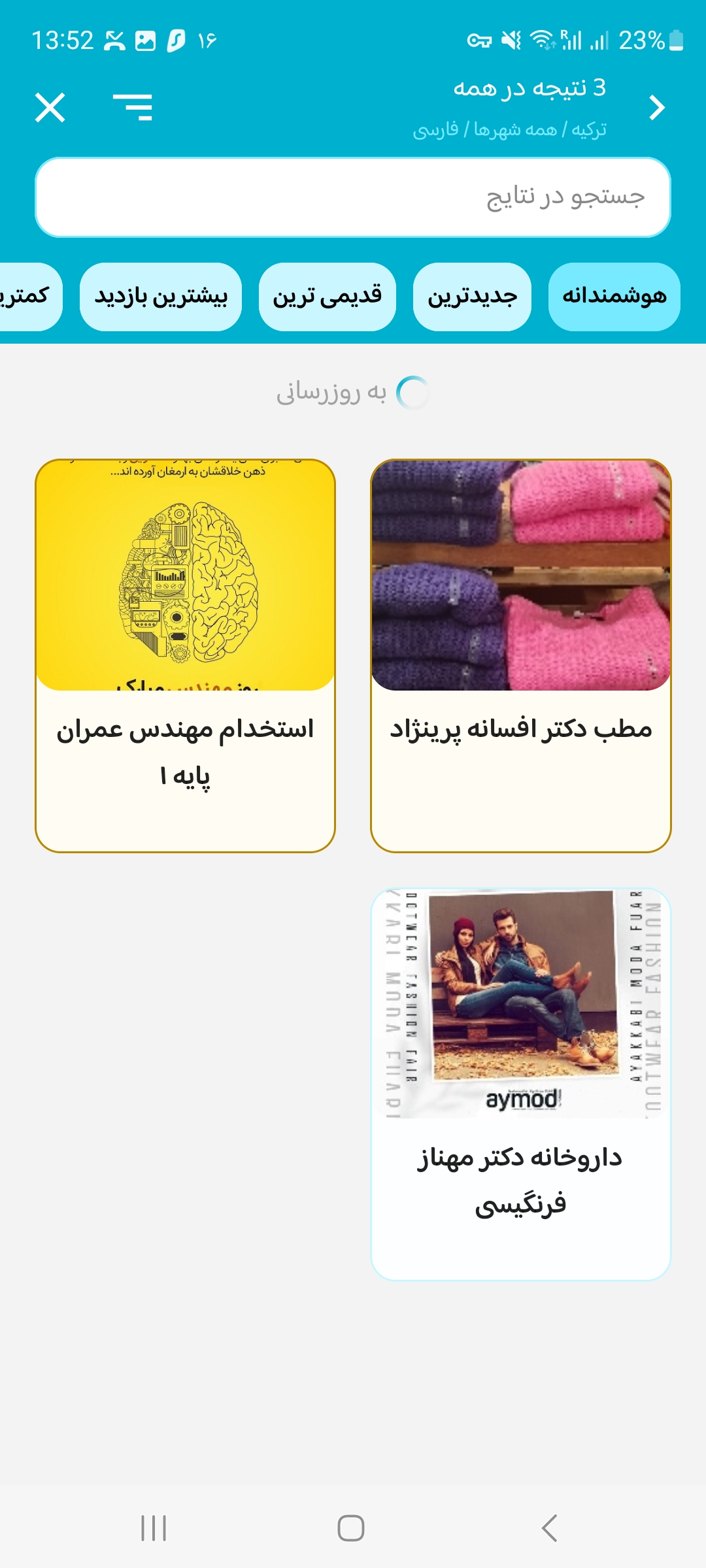
Task: Sort results by 'جدیدترین'
Action: pos(472,297)
